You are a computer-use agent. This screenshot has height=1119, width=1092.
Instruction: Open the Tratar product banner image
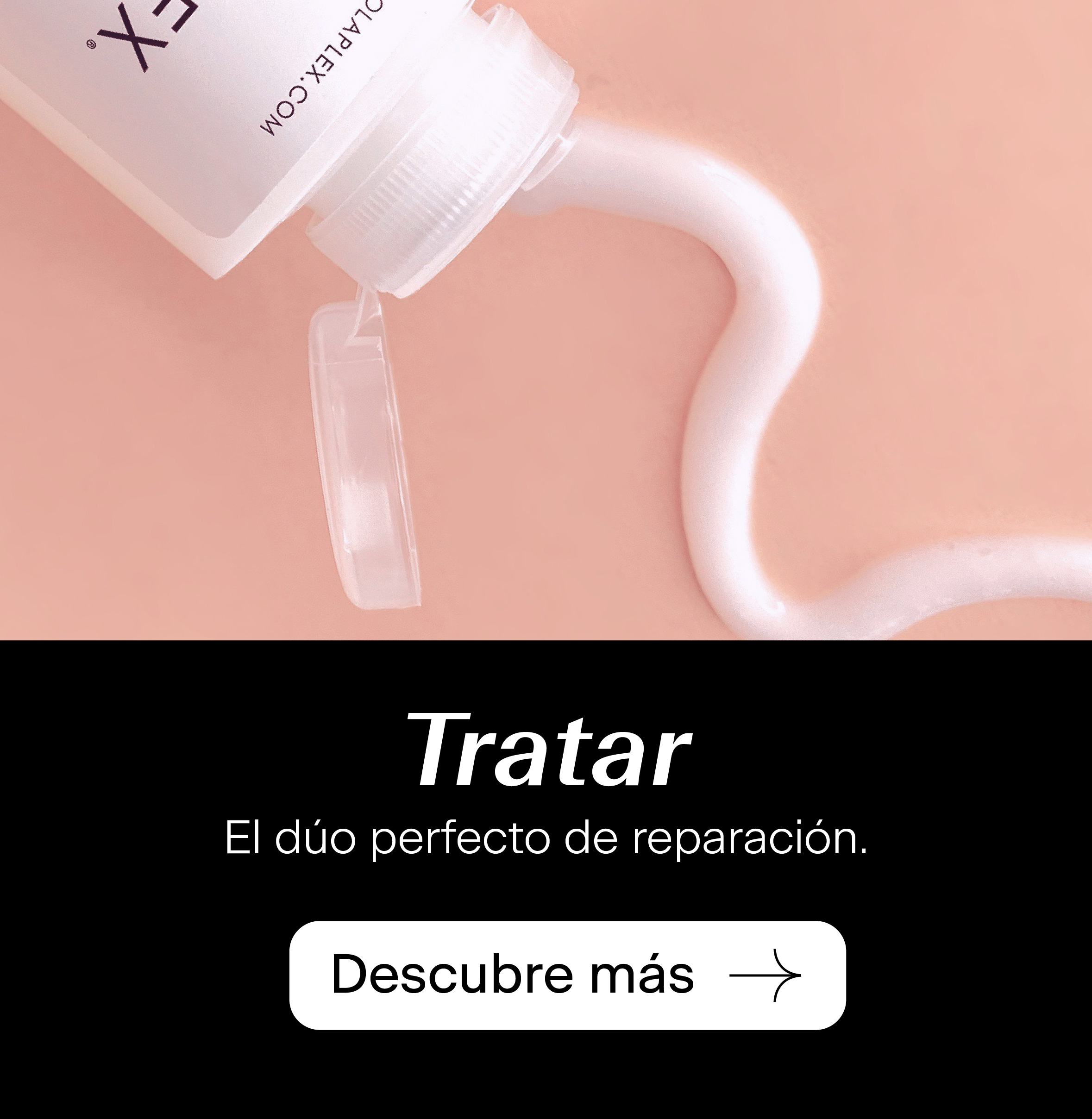pyautogui.click(x=545, y=320)
